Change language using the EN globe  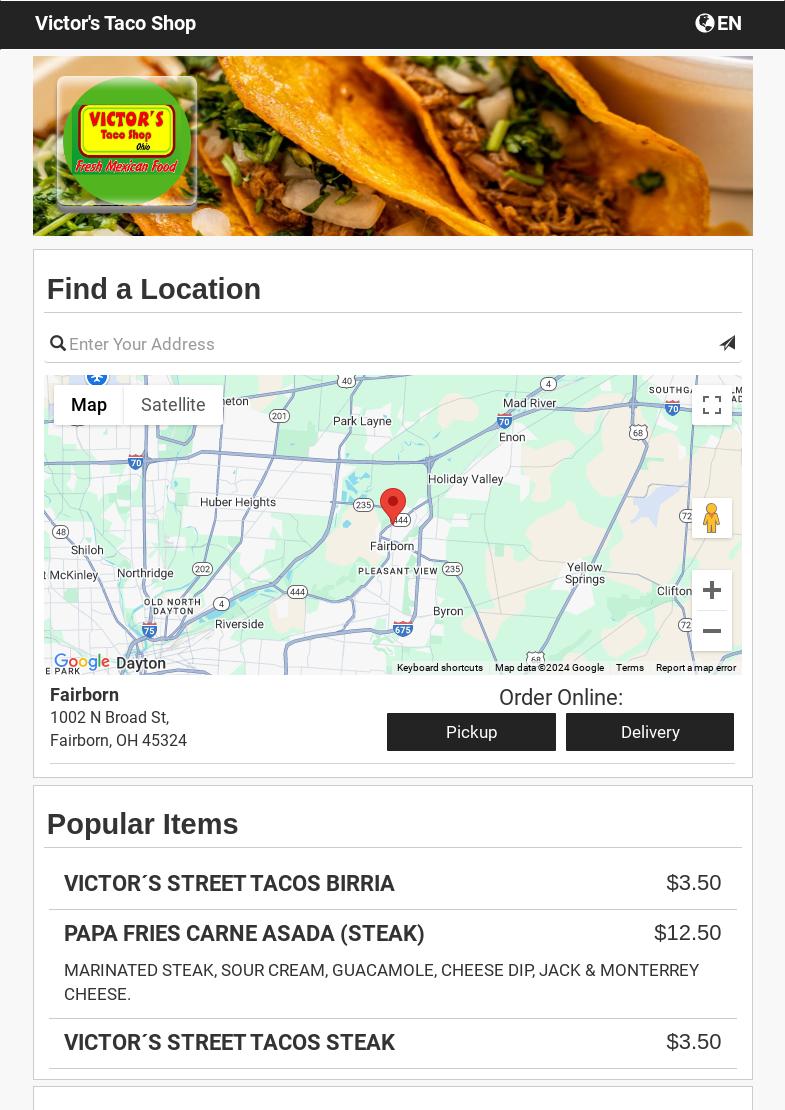(x=718, y=23)
